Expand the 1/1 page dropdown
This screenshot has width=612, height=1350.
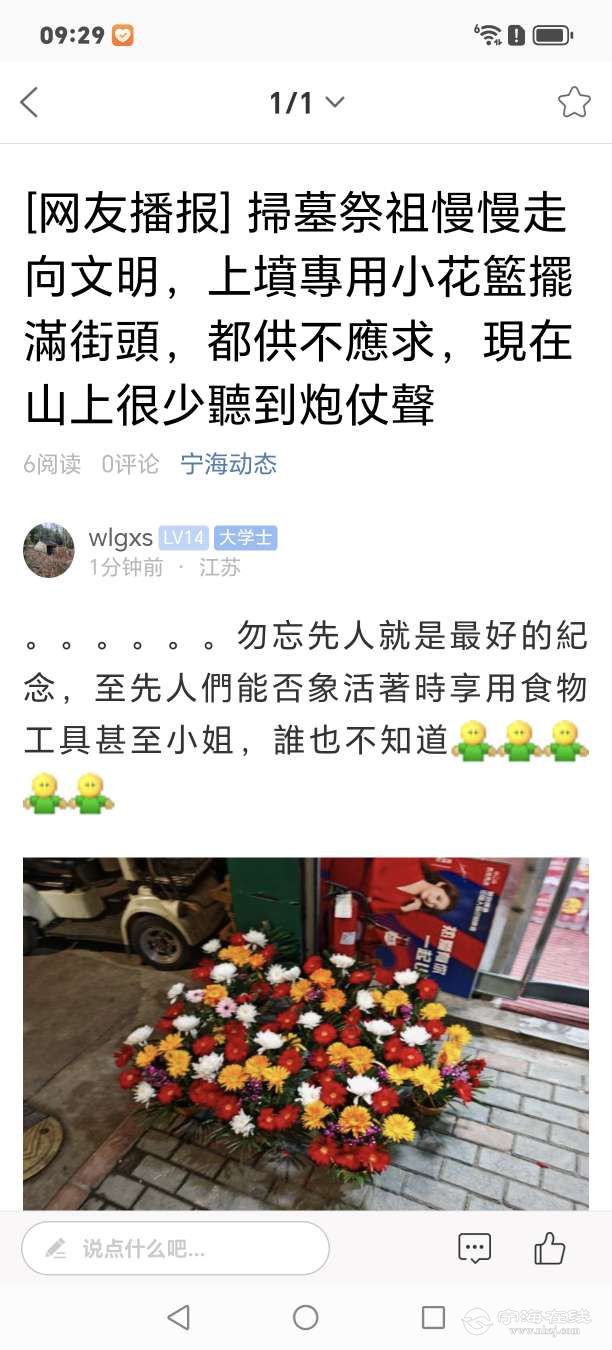[x=306, y=102]
